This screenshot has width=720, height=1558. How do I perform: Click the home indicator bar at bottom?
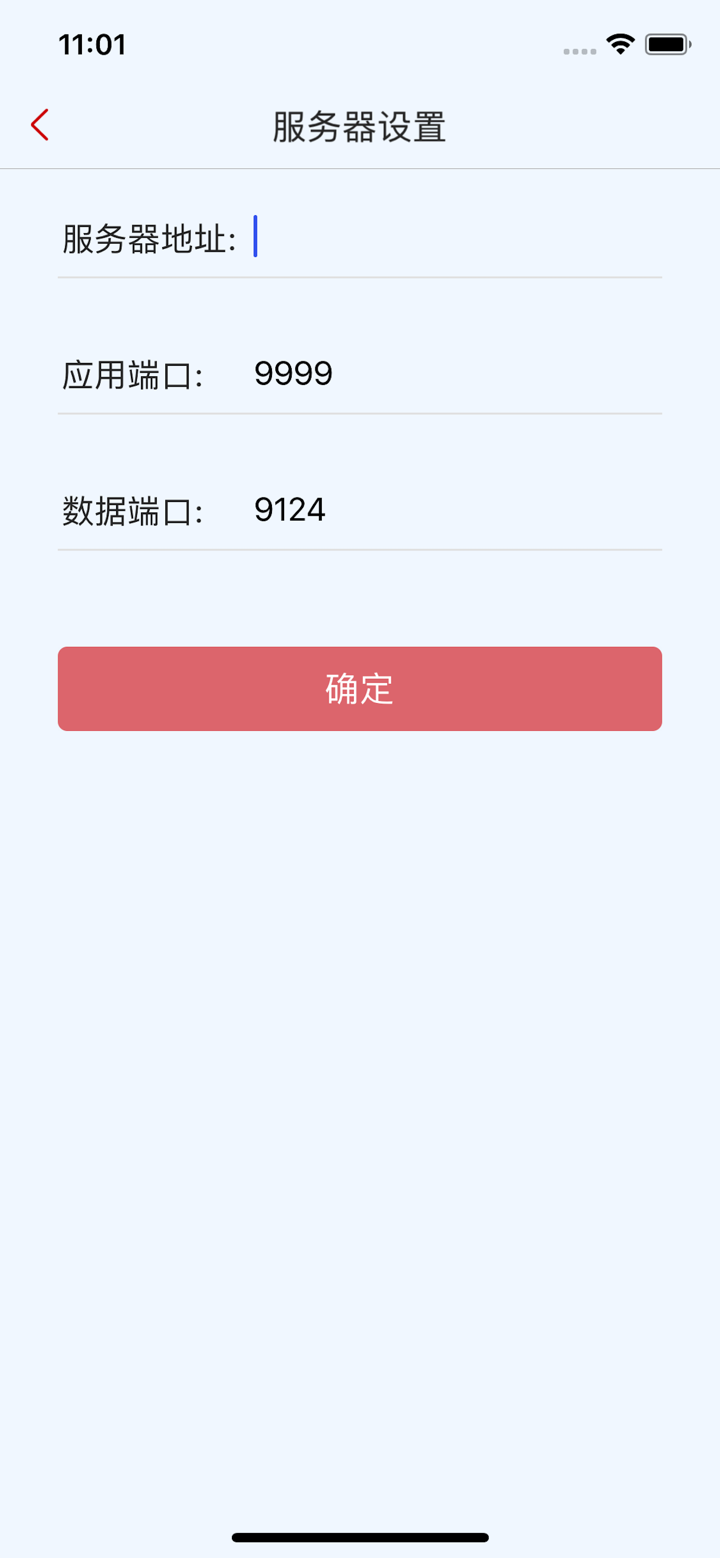[360, 1537]
